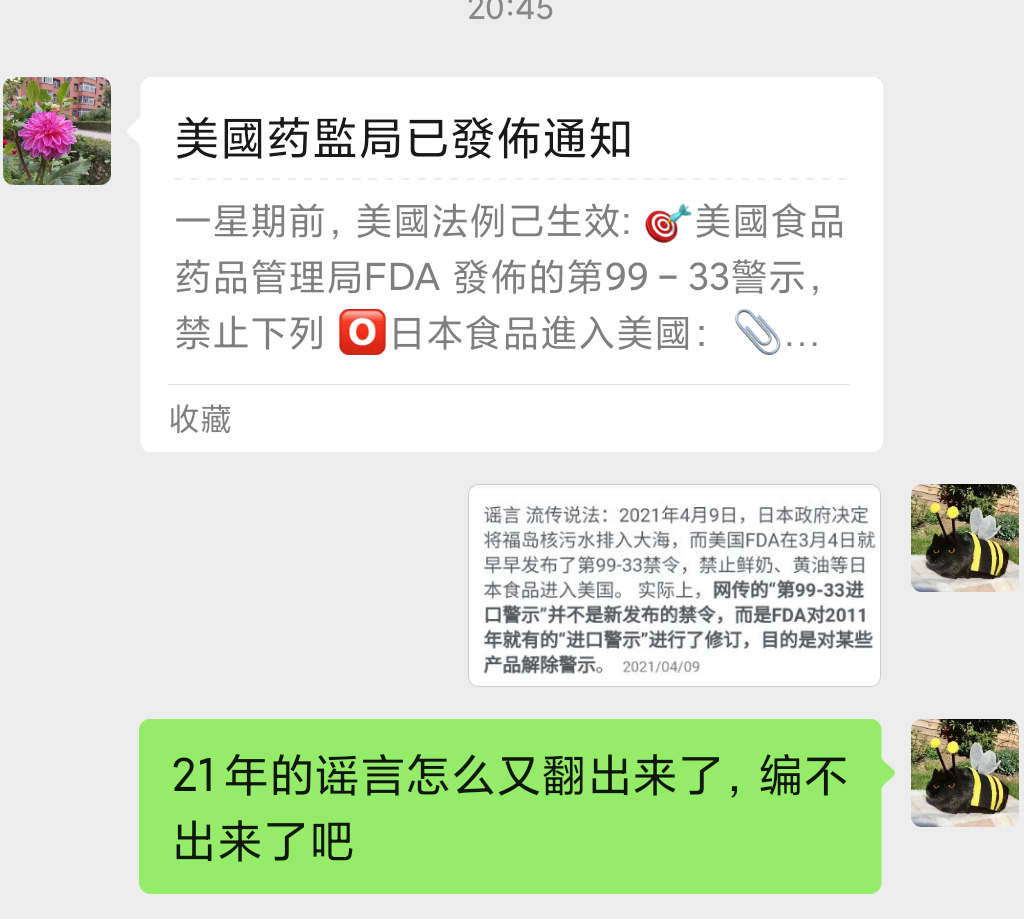Open bee-cat avatar beside the green message
Image resolution: width=1024 pixels, height=919 pixels.
[x=964, y=772]
